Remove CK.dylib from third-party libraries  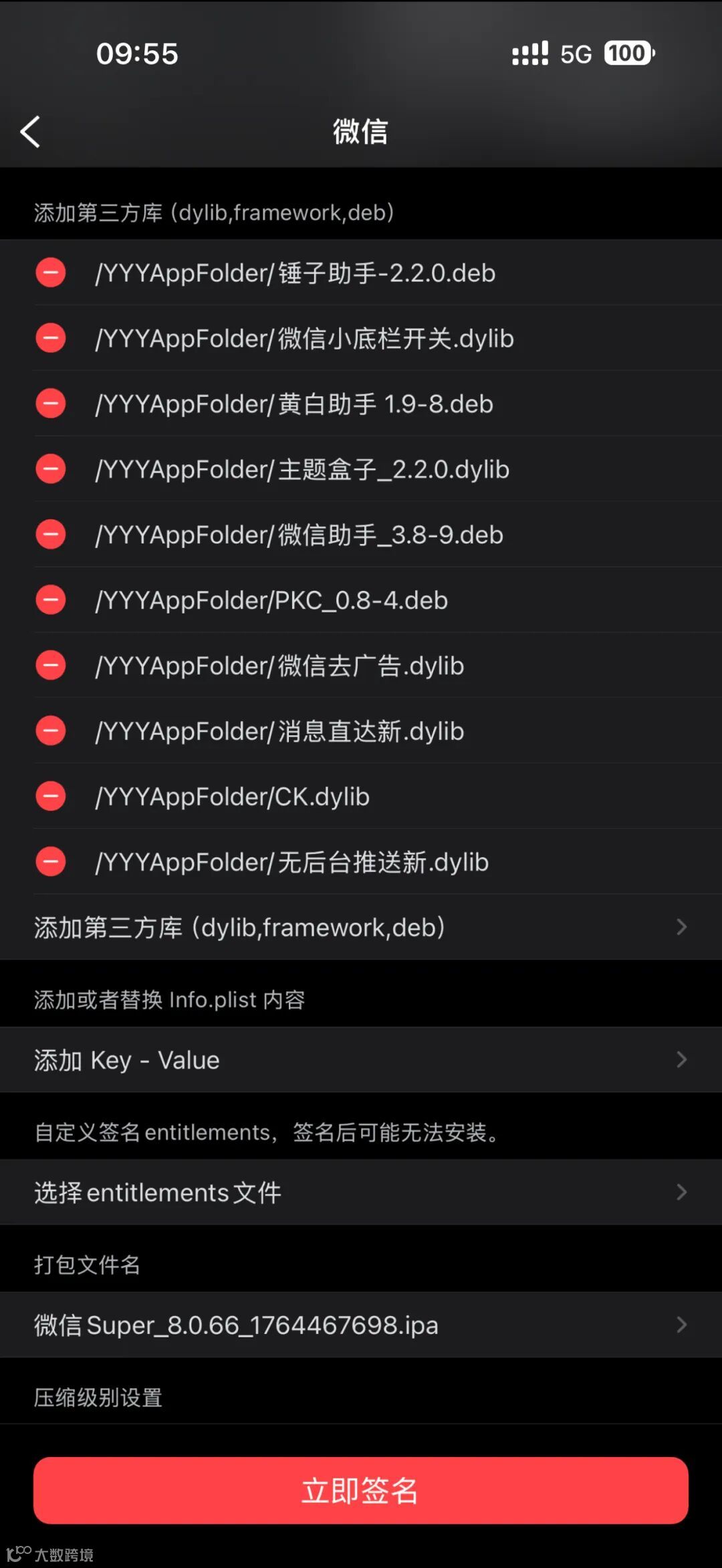51,797
